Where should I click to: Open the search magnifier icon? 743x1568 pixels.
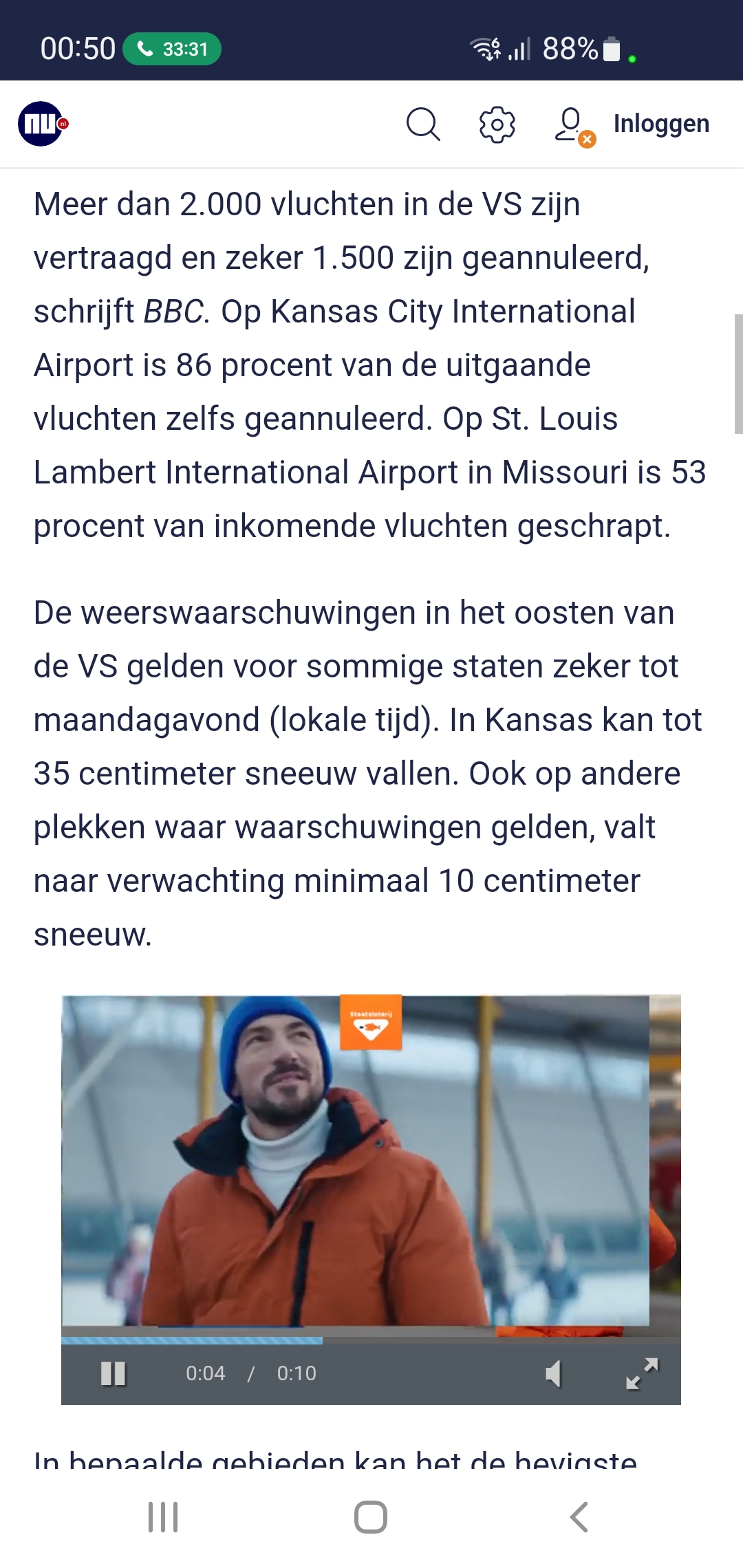(423, 124)
